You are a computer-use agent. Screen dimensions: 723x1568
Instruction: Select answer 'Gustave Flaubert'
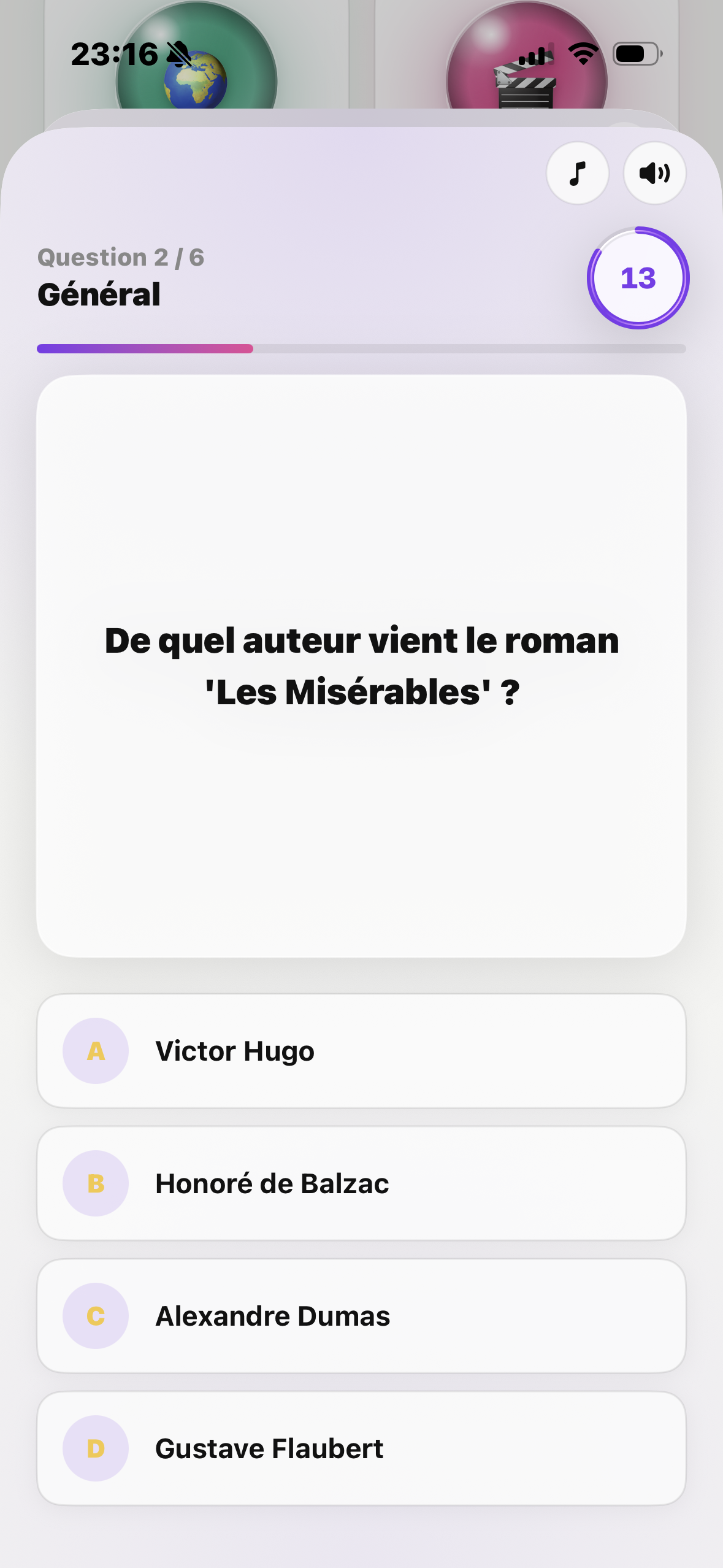coord(361,1448)
